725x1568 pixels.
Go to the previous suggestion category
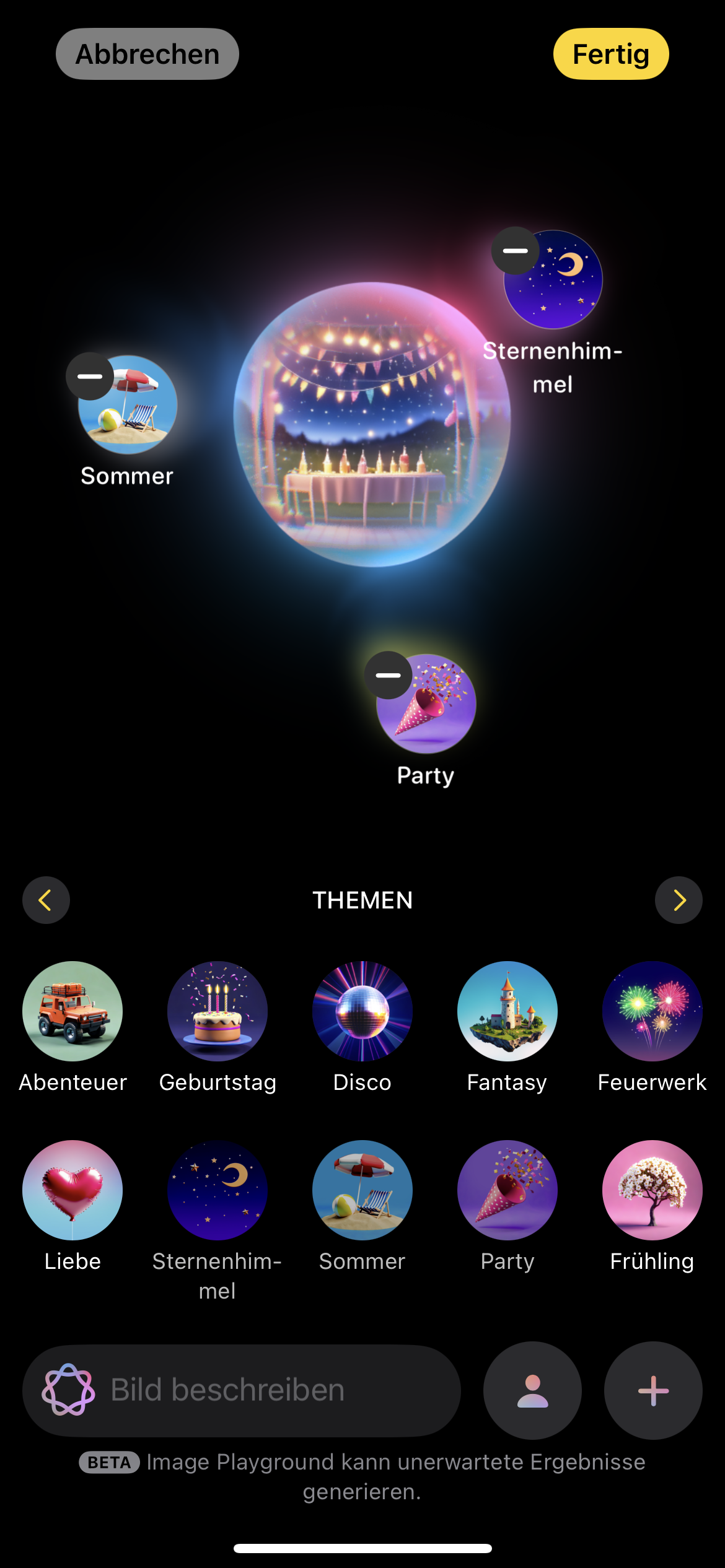click(46, 900)
